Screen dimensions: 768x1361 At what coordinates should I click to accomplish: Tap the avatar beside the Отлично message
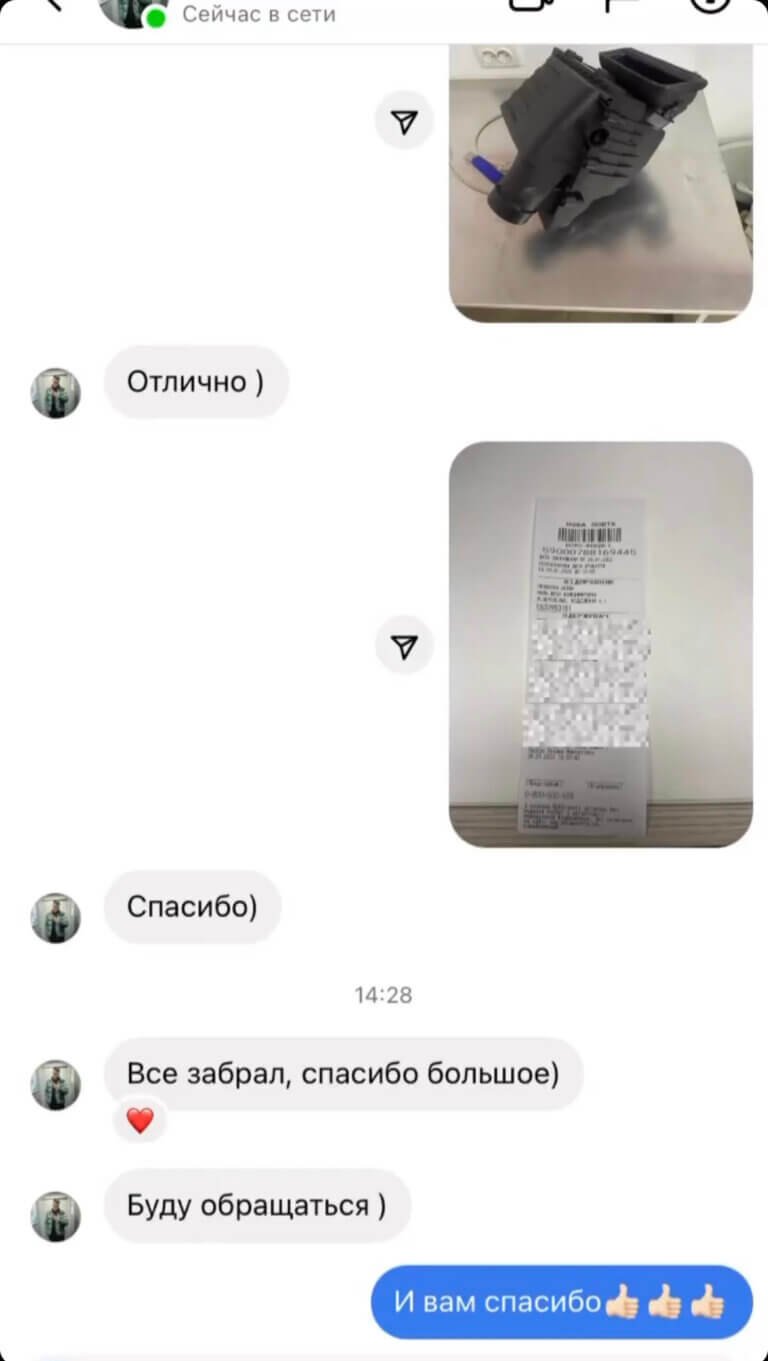pyautogui.click(x=55, y=393)
